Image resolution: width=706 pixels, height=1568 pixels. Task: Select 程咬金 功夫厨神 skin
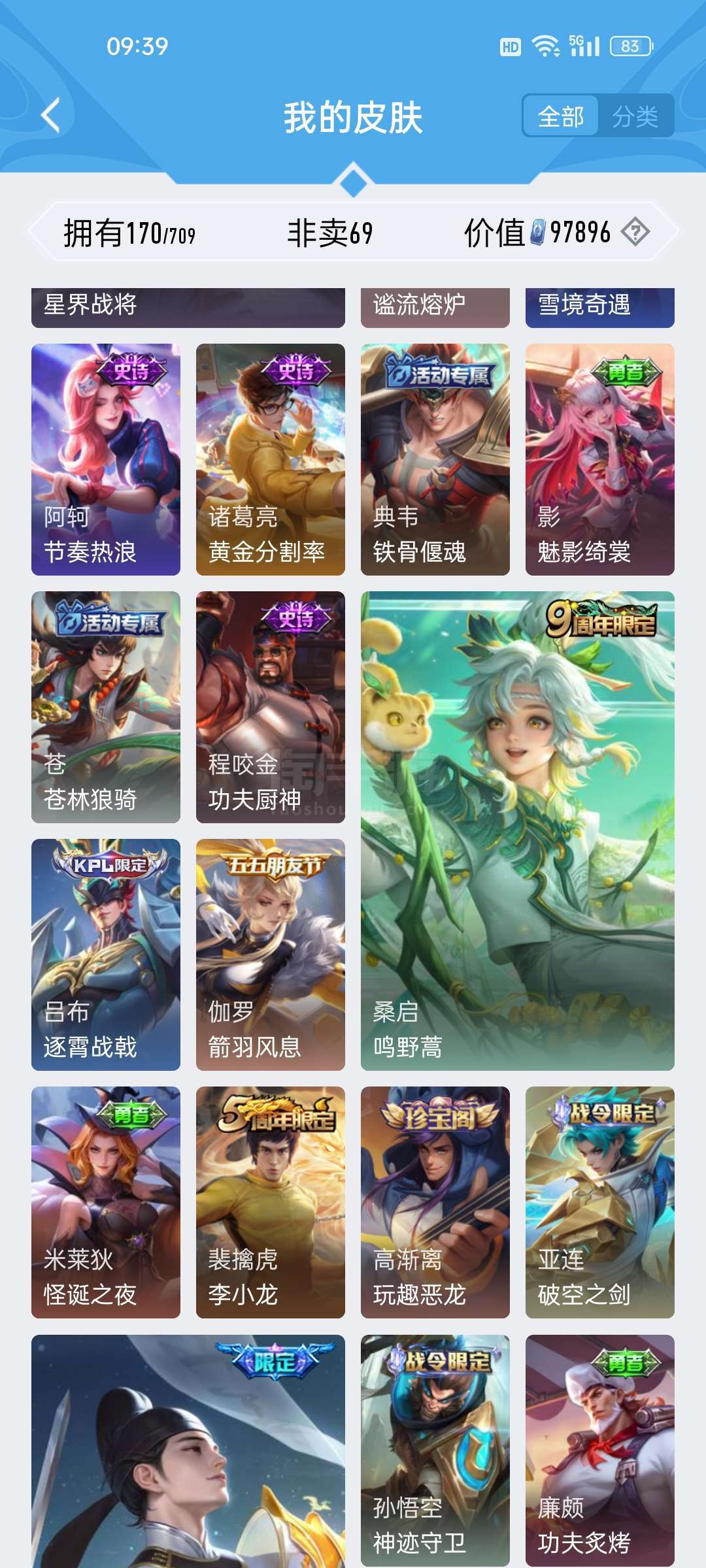[x=271, y=707]
